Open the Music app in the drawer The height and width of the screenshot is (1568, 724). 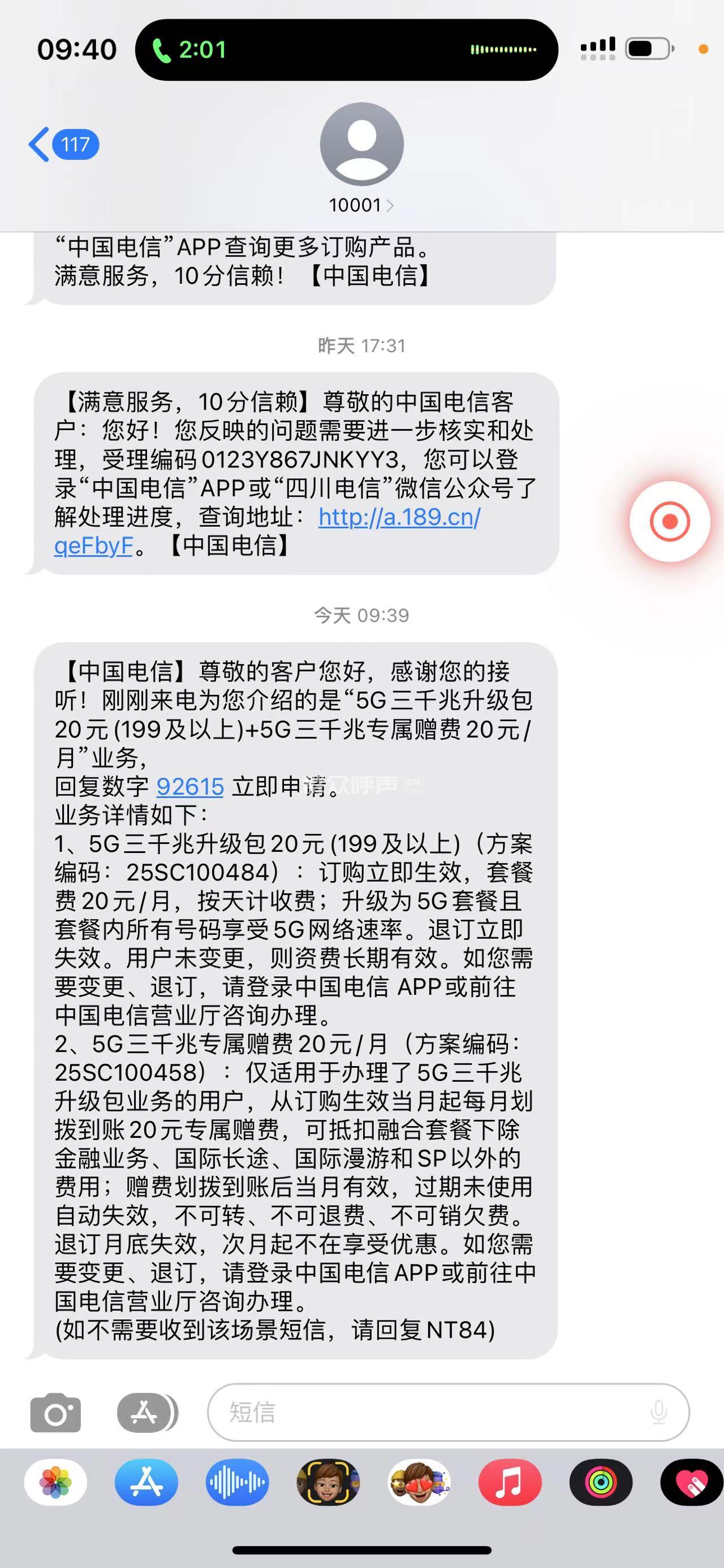[510, 1482]
